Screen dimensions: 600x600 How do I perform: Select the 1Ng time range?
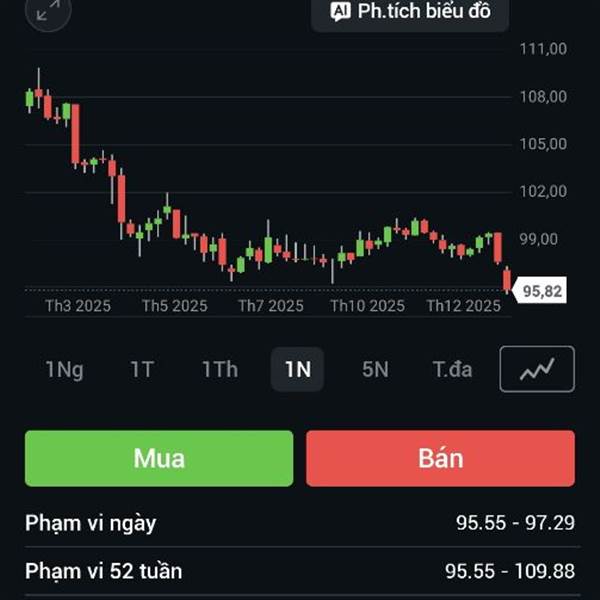tap(64, 370)
